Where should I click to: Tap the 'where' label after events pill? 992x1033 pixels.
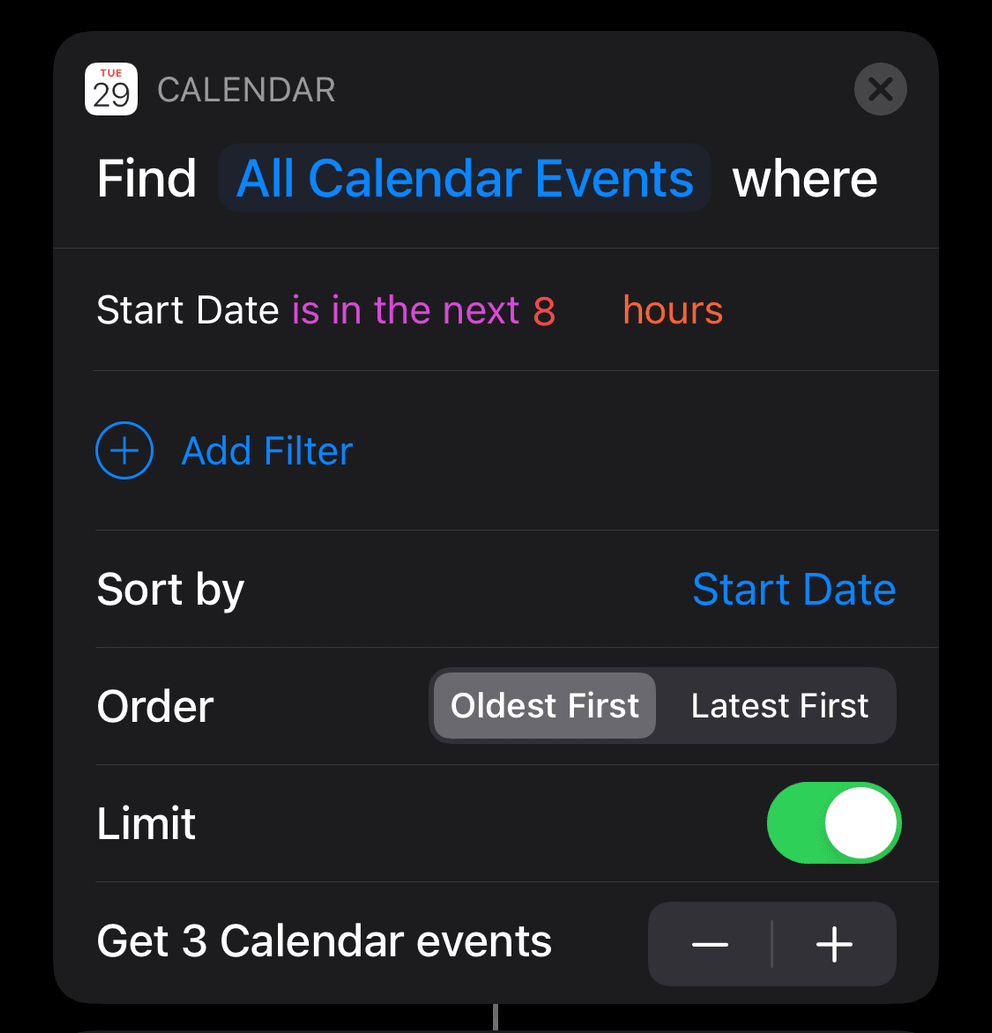point(805,178)
